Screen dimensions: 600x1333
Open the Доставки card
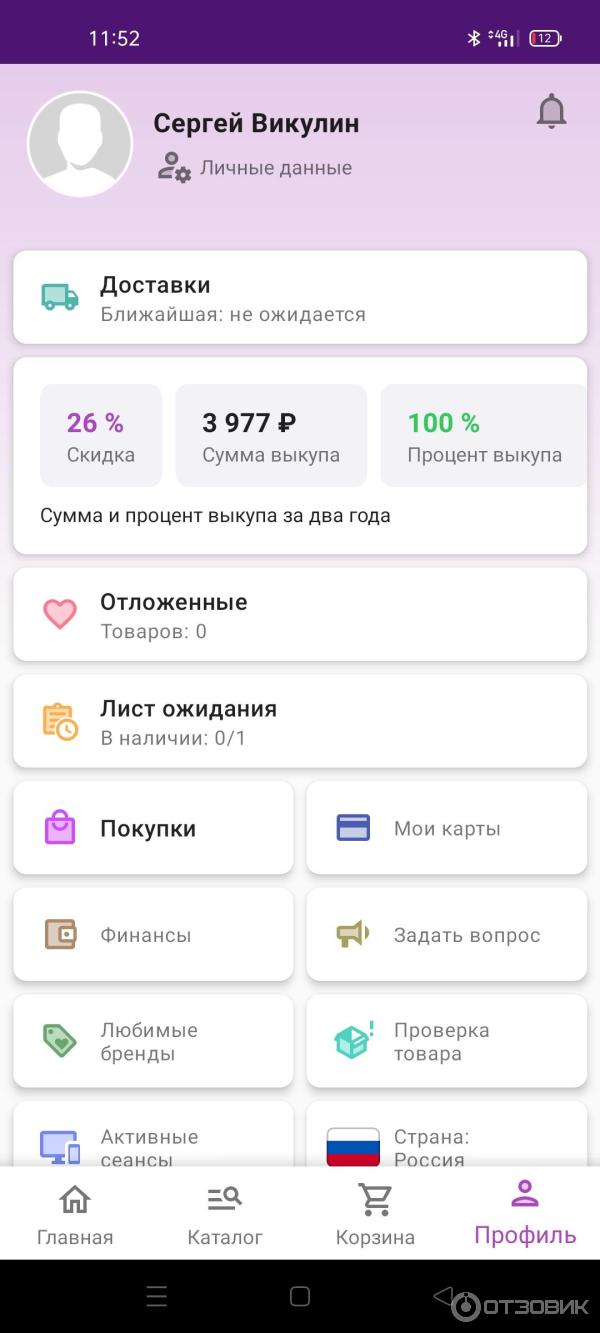click(300, 298)
